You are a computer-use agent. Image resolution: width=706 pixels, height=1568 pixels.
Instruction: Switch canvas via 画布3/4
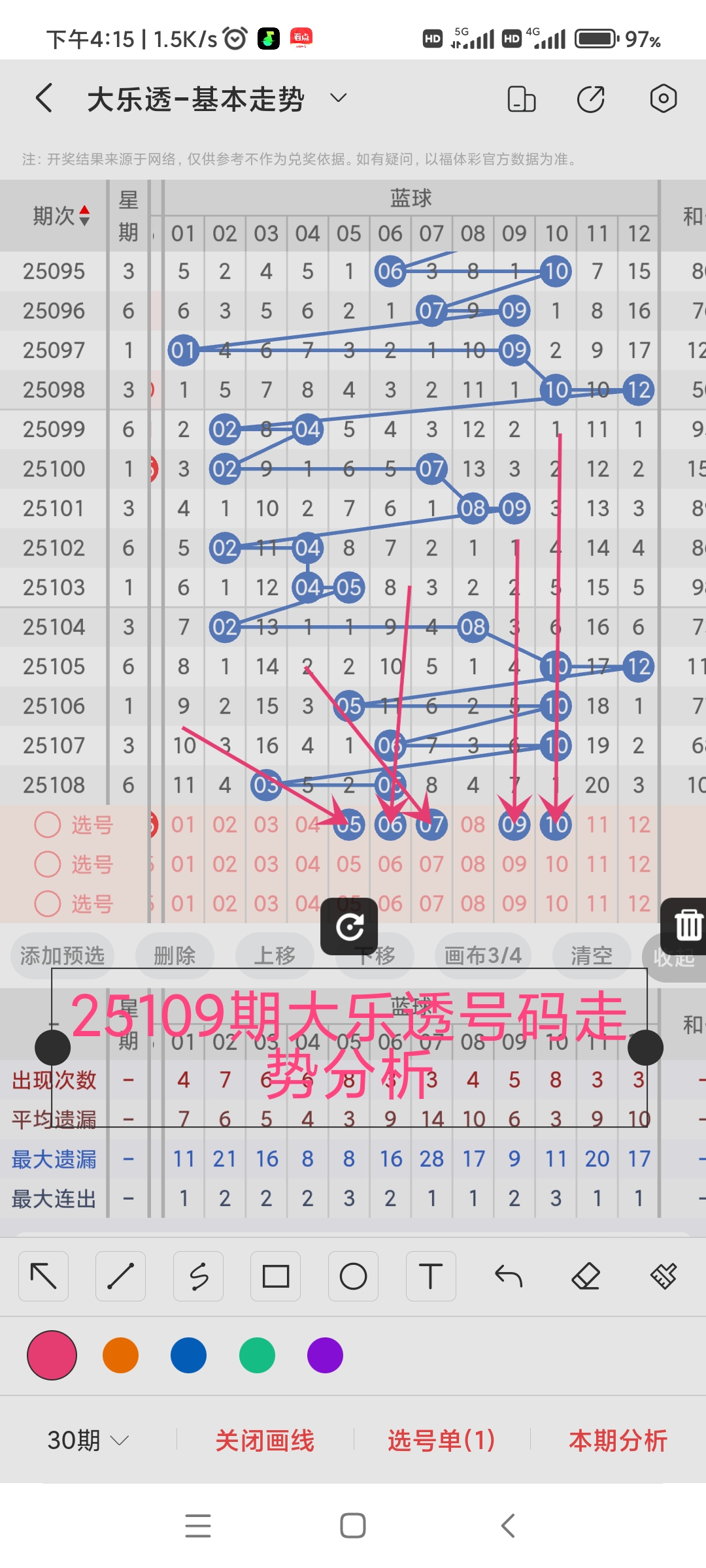(482, 956)
